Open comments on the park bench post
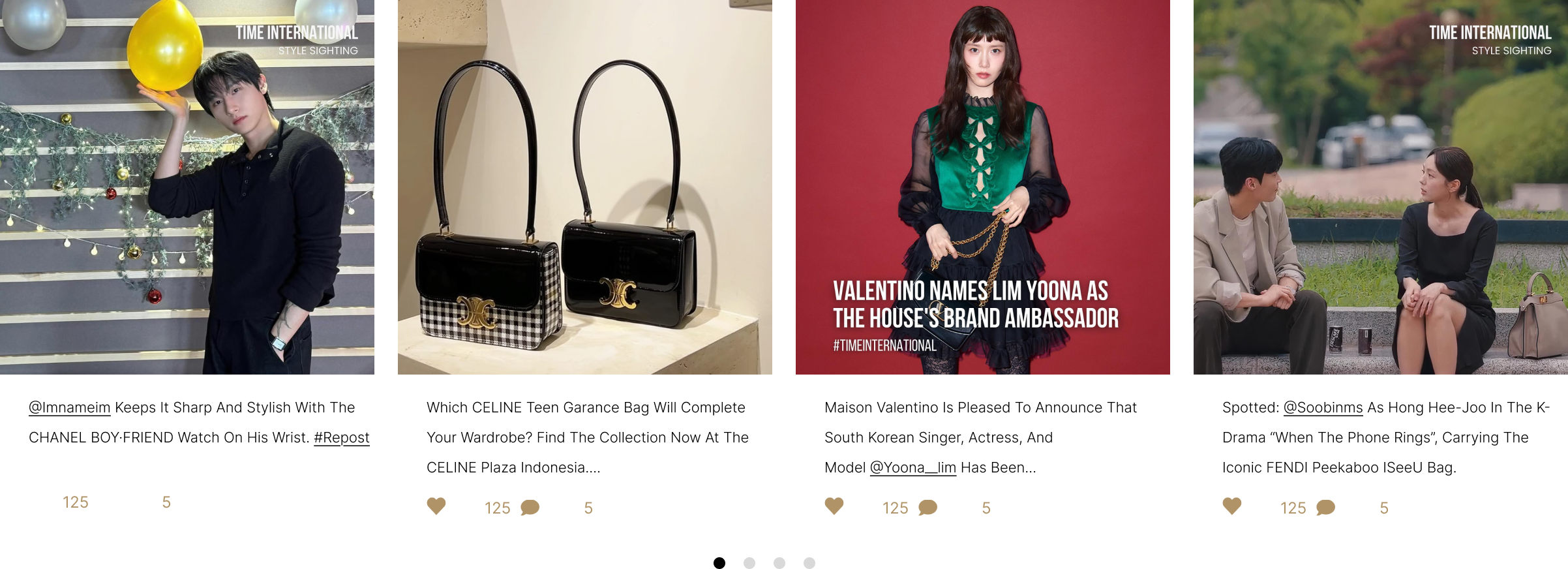Screen dimensions: 1568x569 (x=1325, y=508)
